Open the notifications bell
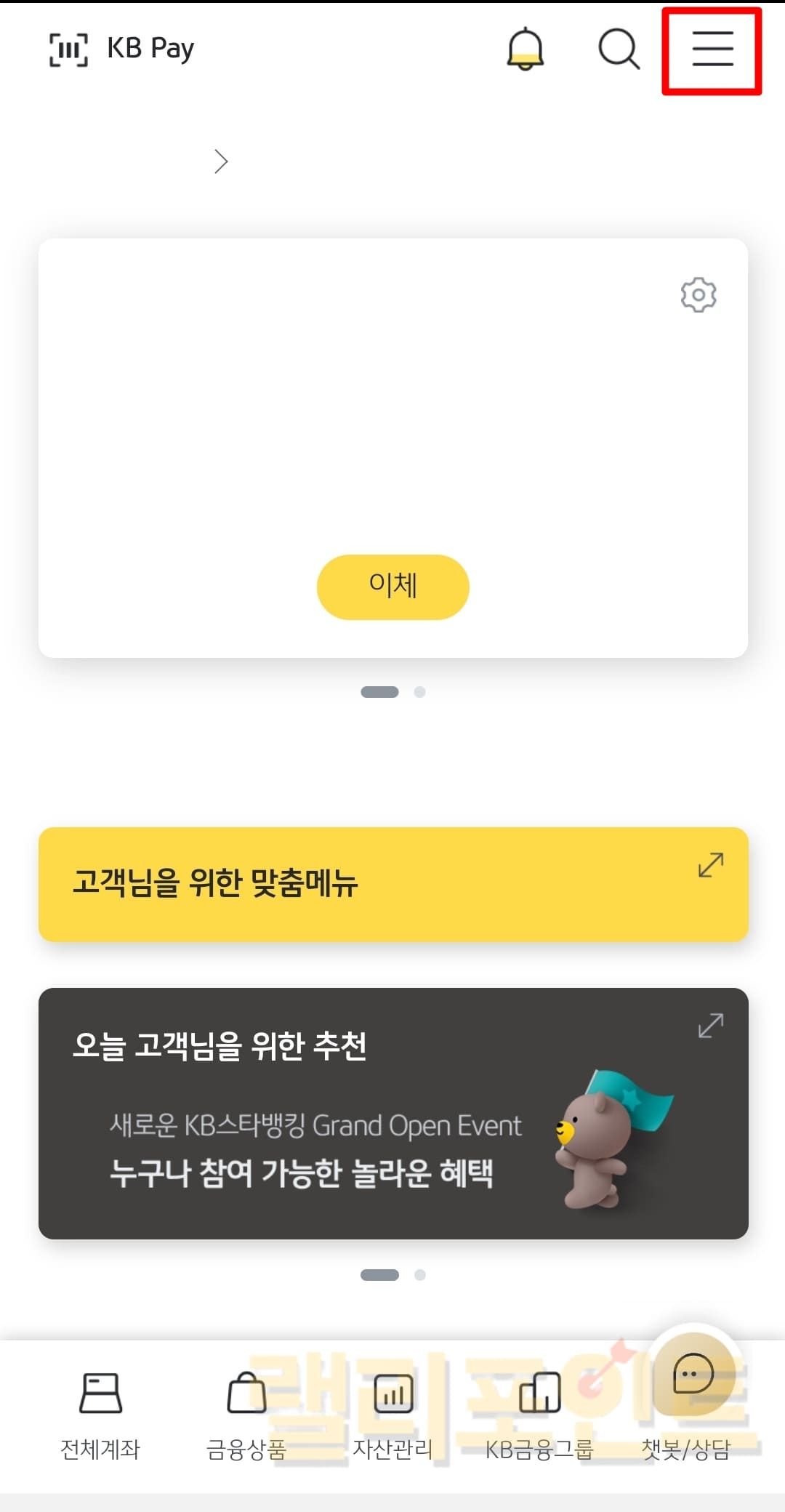The image size is (785, 1512). click(x=525, y=49)
